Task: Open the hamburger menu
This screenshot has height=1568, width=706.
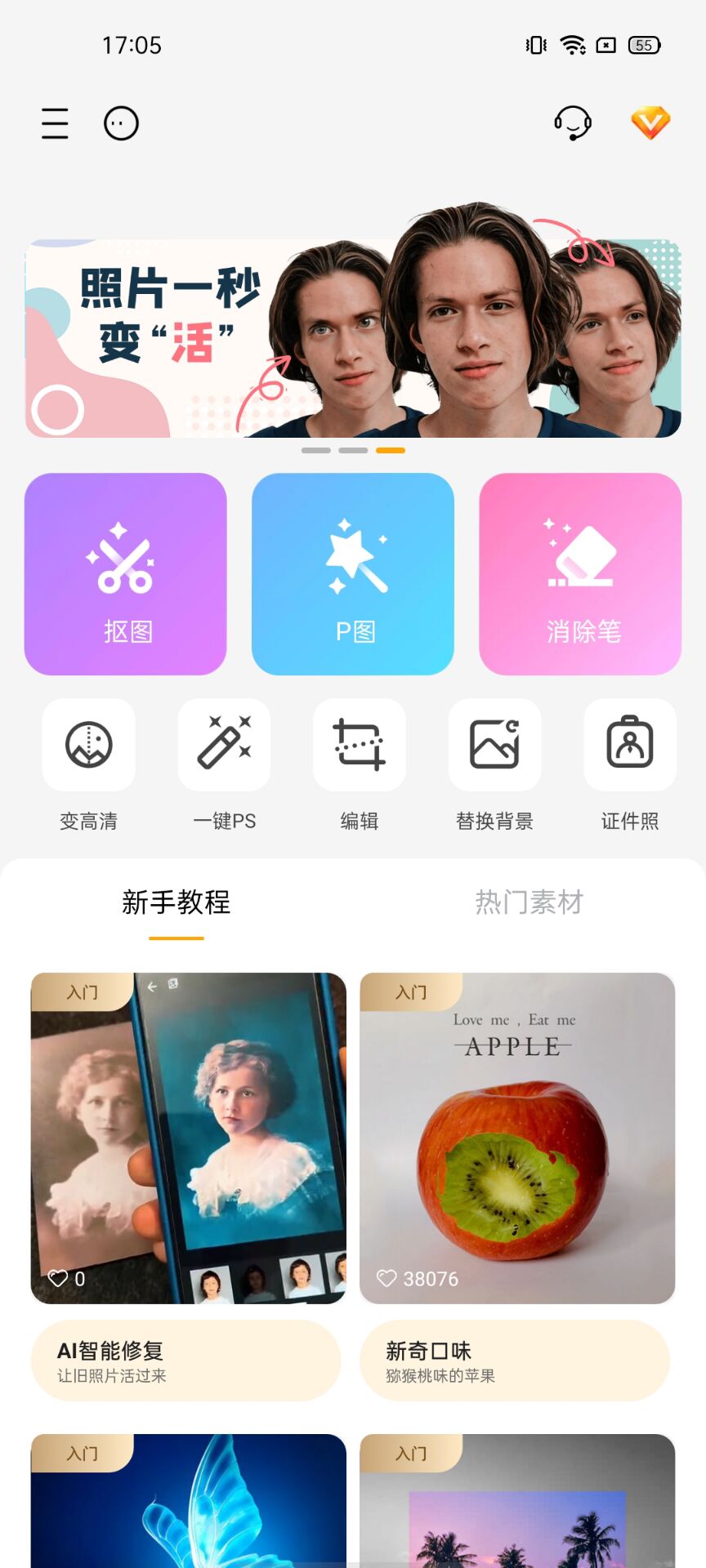Action: pos(55,123)
